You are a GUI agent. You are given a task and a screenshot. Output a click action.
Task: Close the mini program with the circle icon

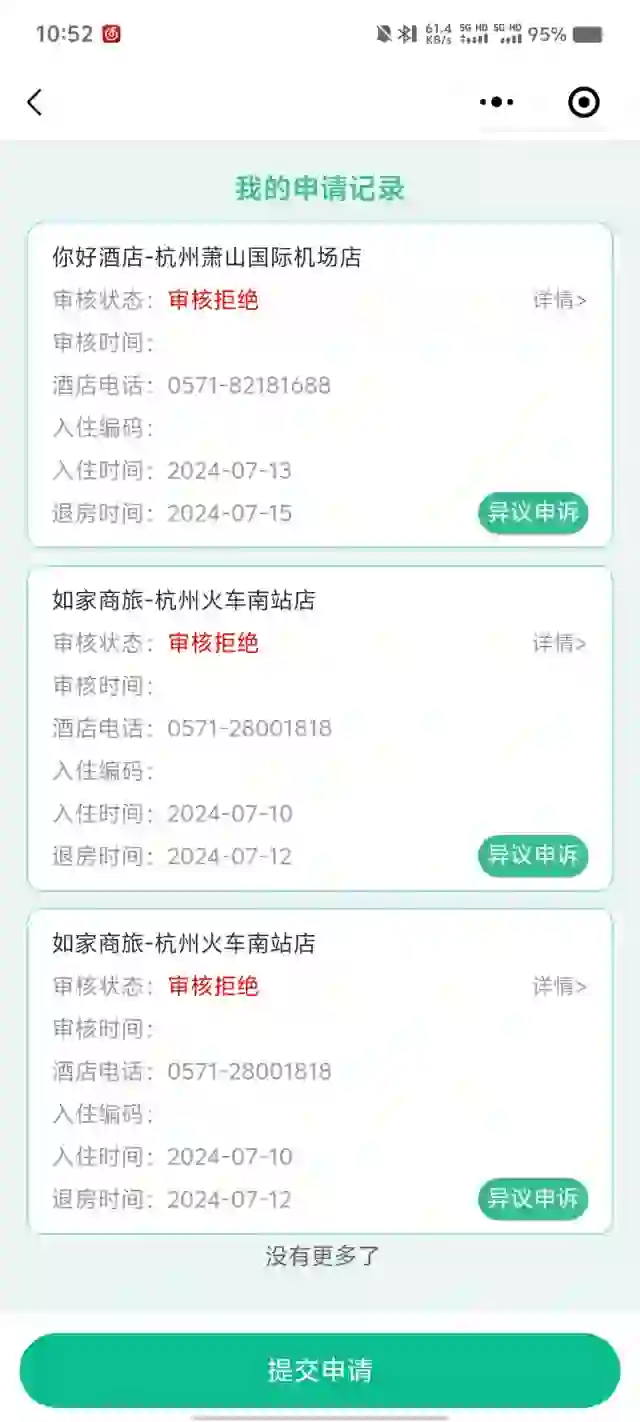click(x=584, y=102)
